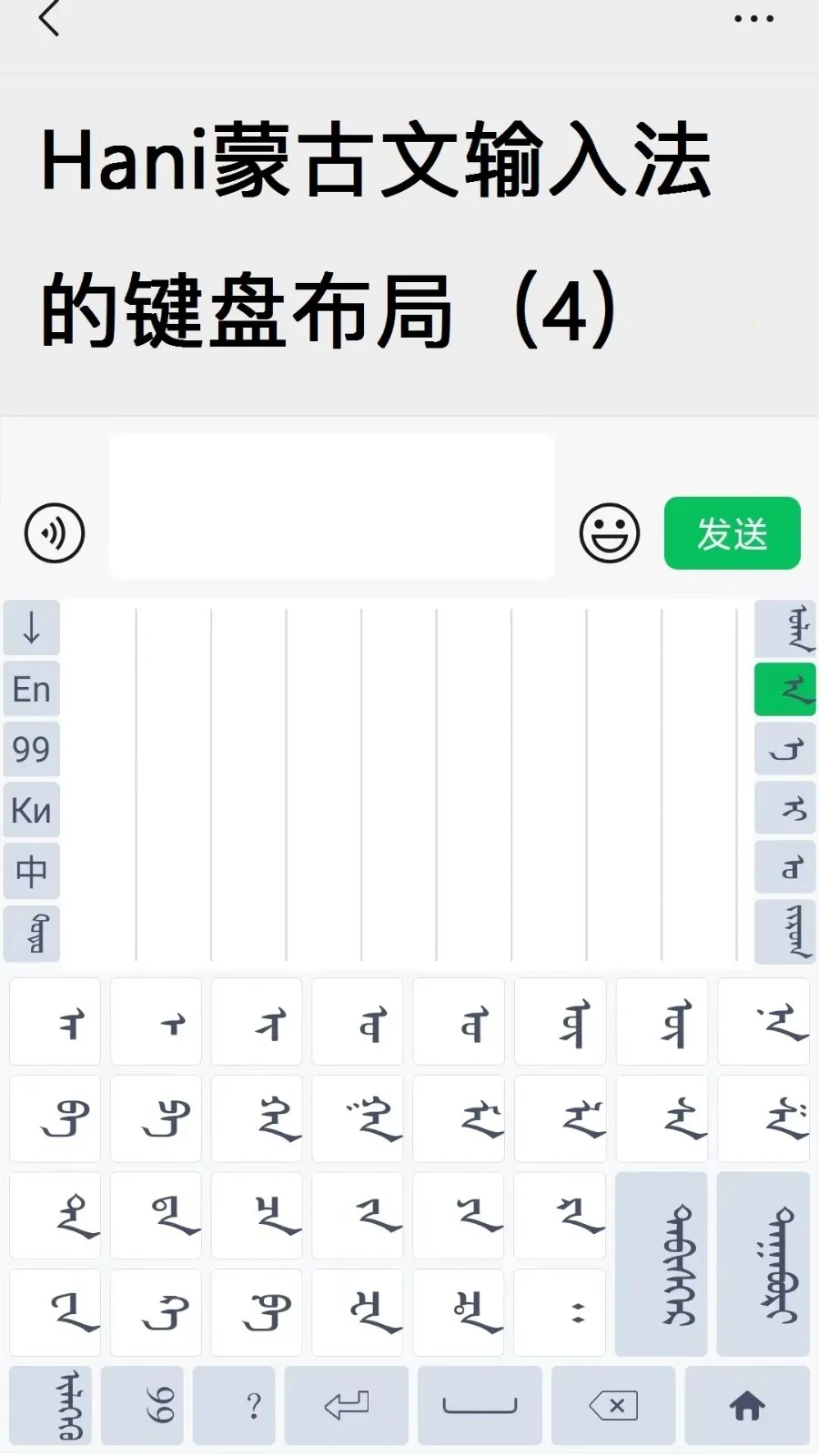Screen dimensions: 819x1456
Task: Switch to Chinese input with 中 key
Action: click(32, 871)
